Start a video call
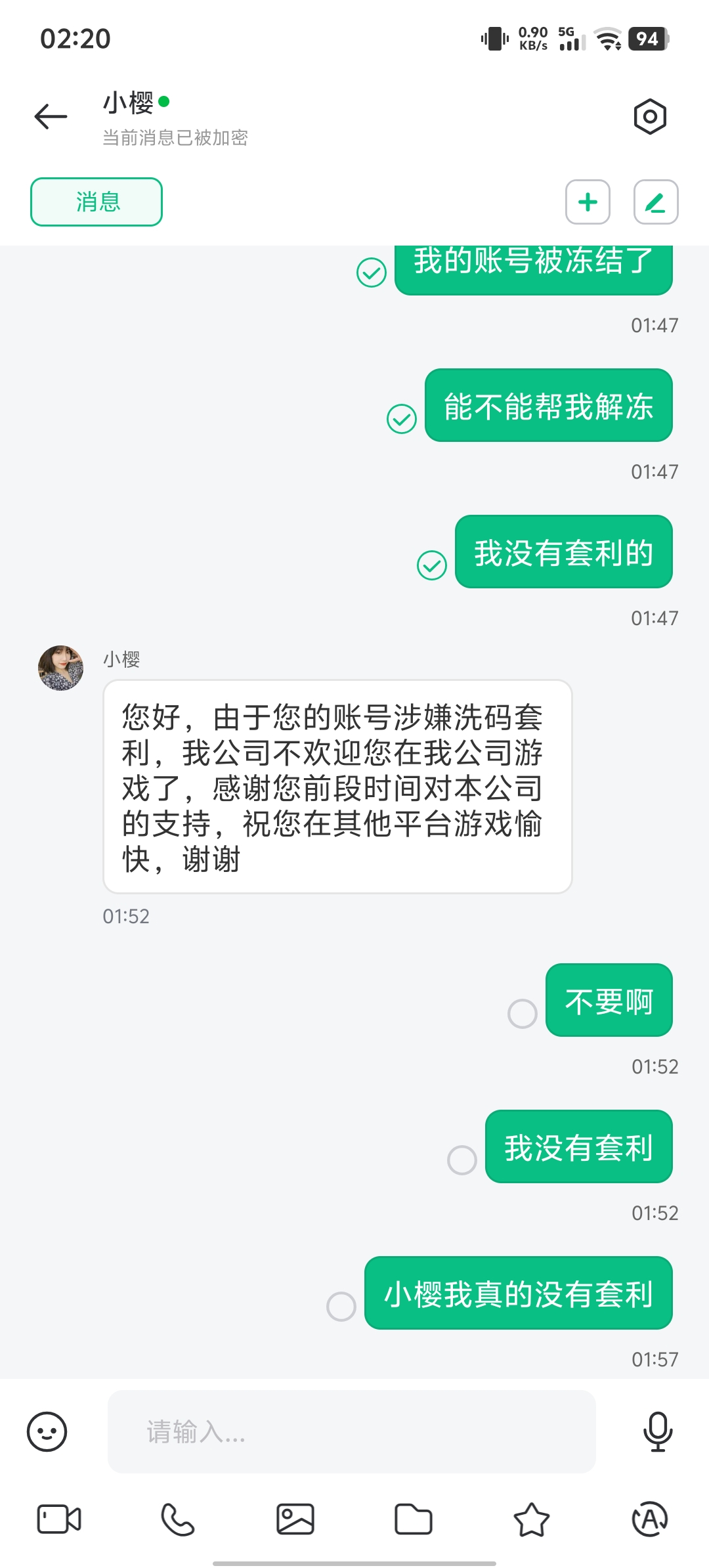The image size is (709, 1568). point(59,1519)
